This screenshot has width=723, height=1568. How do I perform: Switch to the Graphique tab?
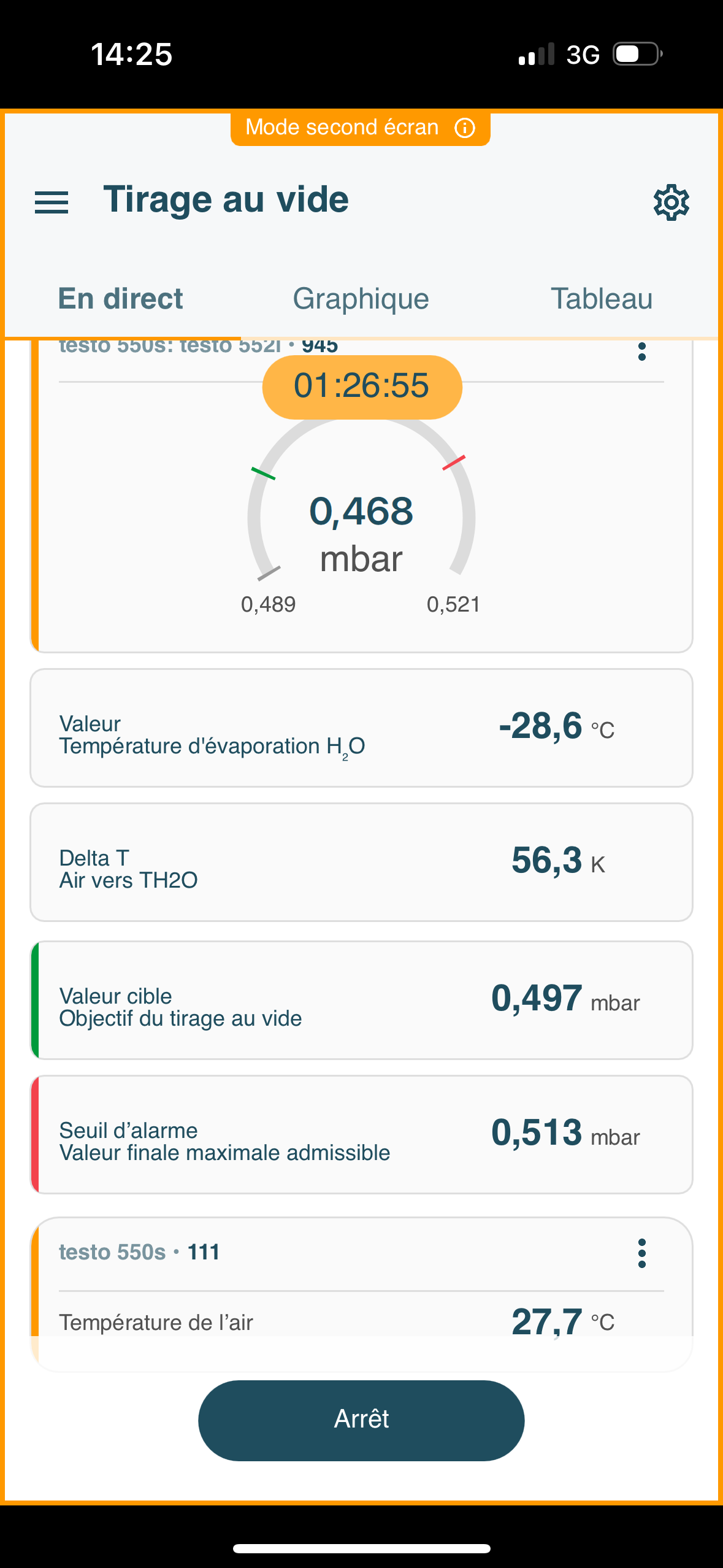pos(361,299)
